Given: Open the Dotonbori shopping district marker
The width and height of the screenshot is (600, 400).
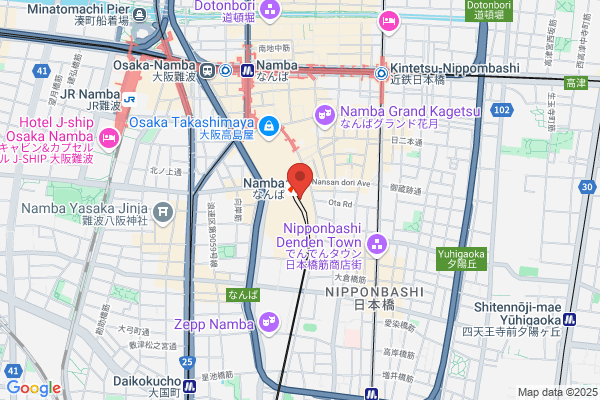Looking at the screenshot, I should tap(270, 11).
